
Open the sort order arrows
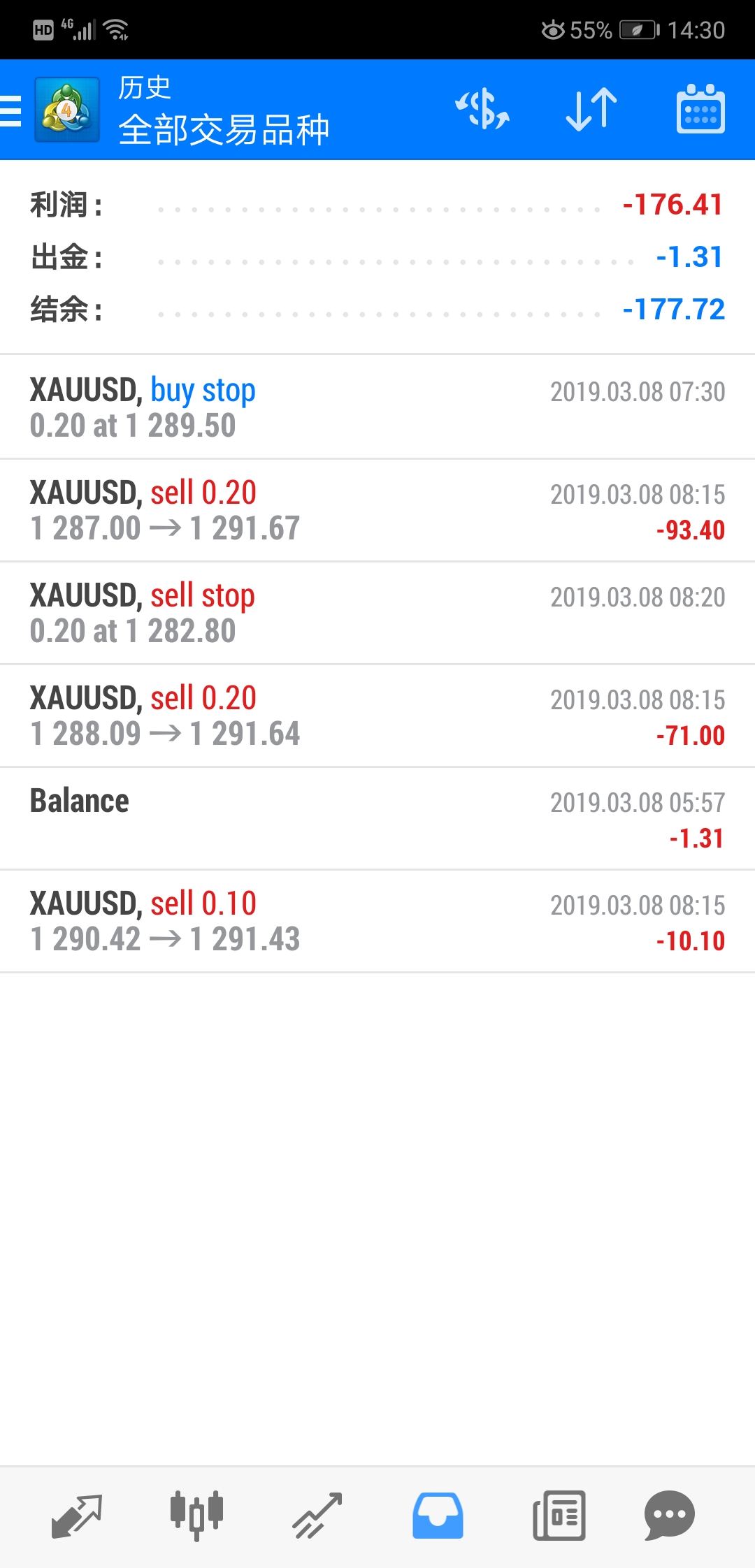coord(591,110)
